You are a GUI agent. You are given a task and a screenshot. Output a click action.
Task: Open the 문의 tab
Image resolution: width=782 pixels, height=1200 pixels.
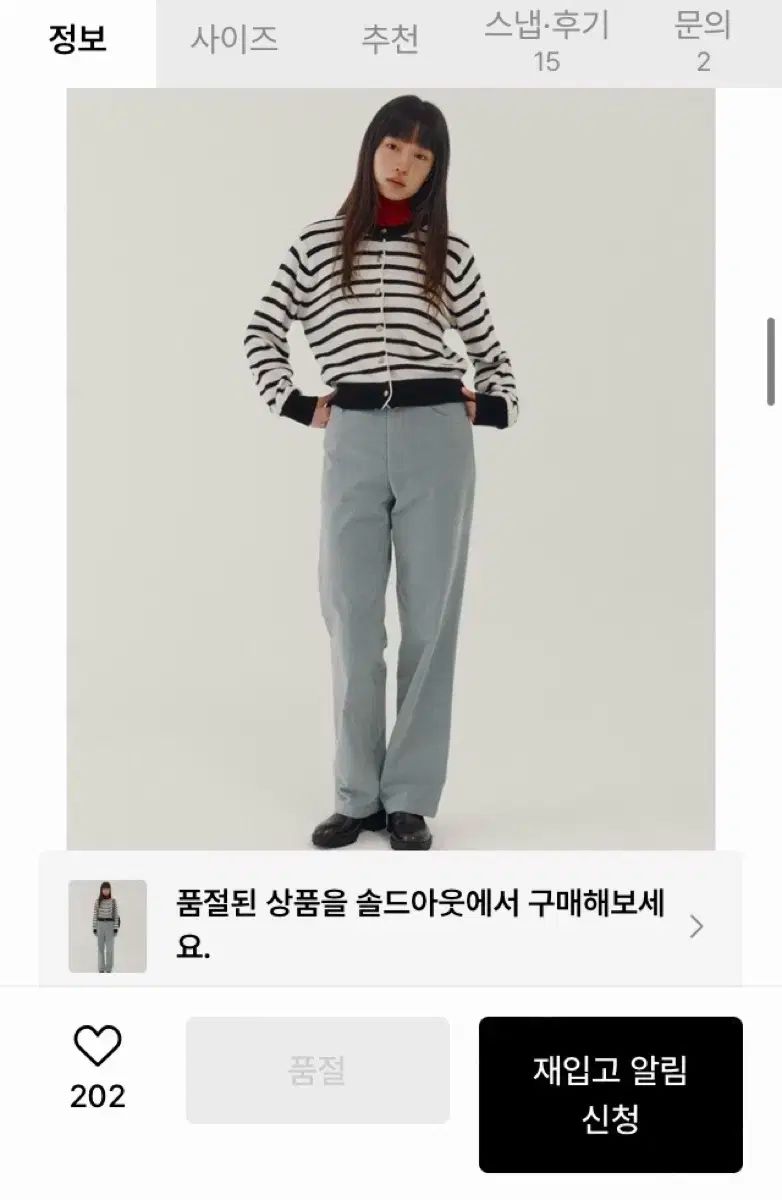coord(703,42)
